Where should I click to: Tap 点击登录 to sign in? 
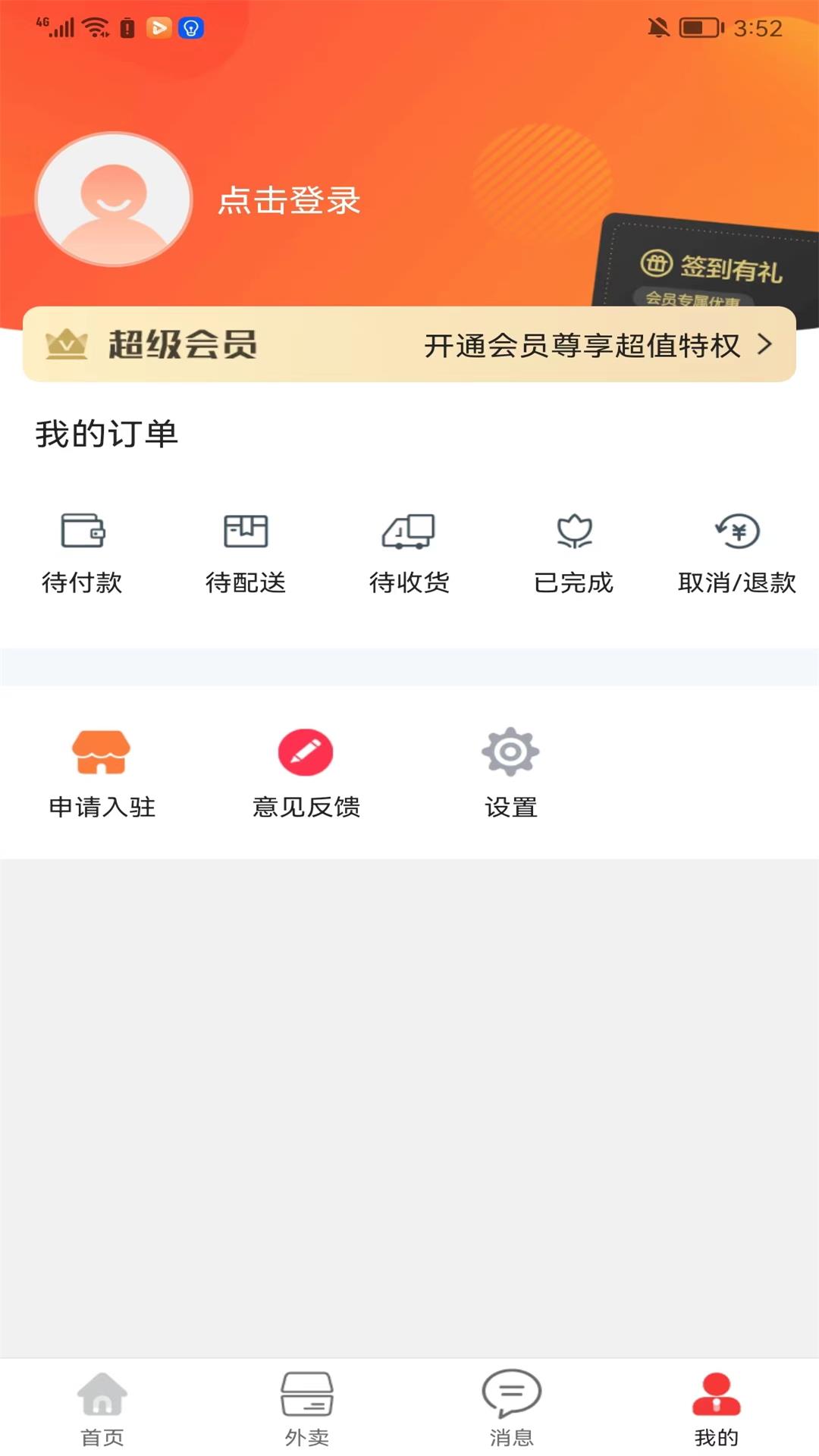click(289, 200)
